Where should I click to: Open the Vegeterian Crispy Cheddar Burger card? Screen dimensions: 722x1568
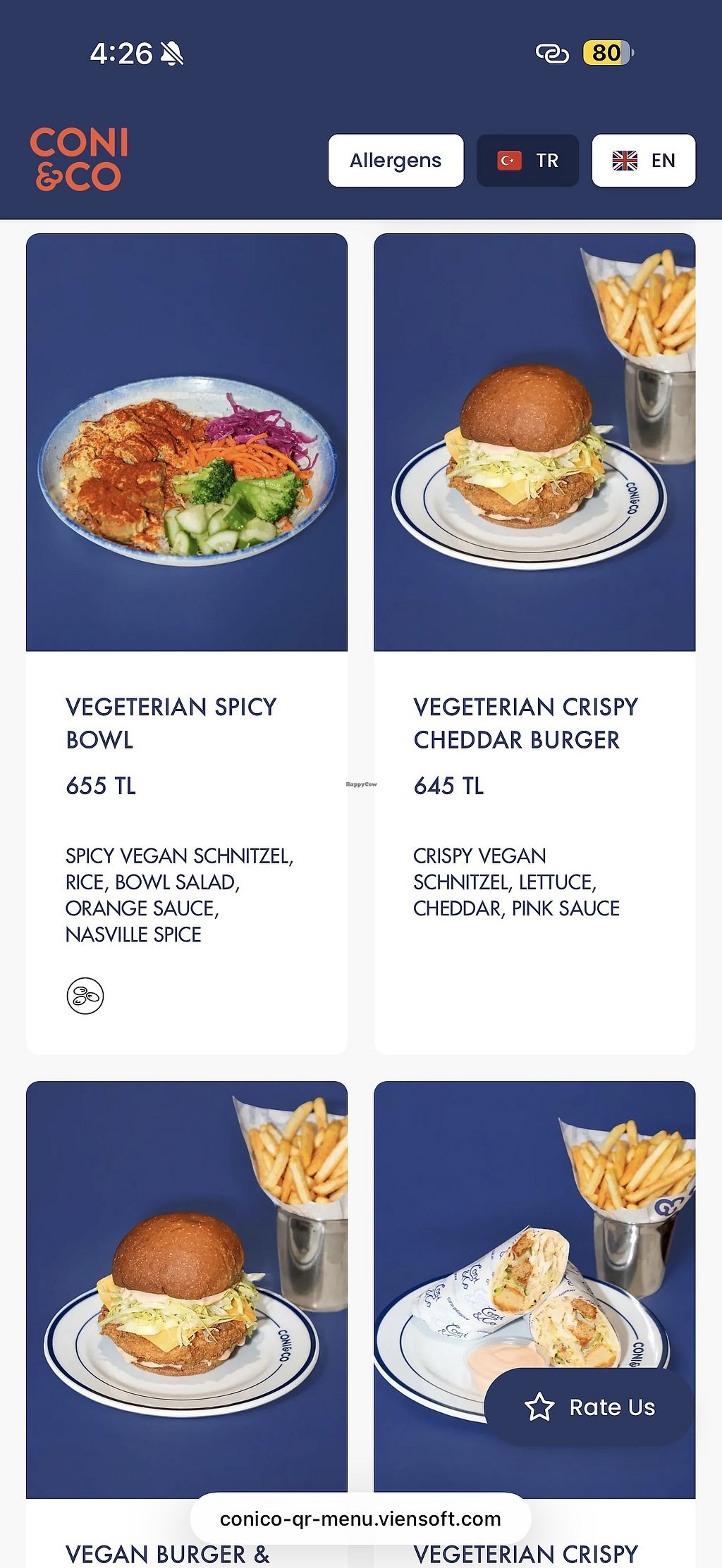click(x=534, y=643)
